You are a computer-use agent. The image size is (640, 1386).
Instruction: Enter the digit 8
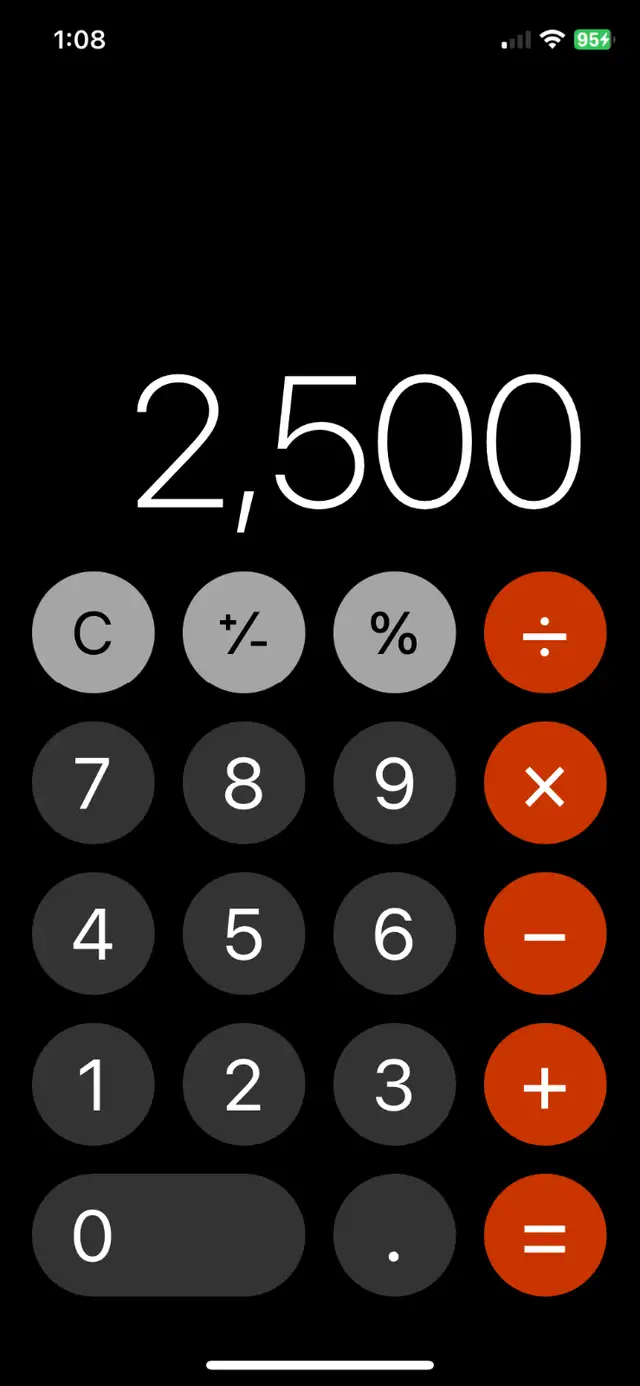244,784
